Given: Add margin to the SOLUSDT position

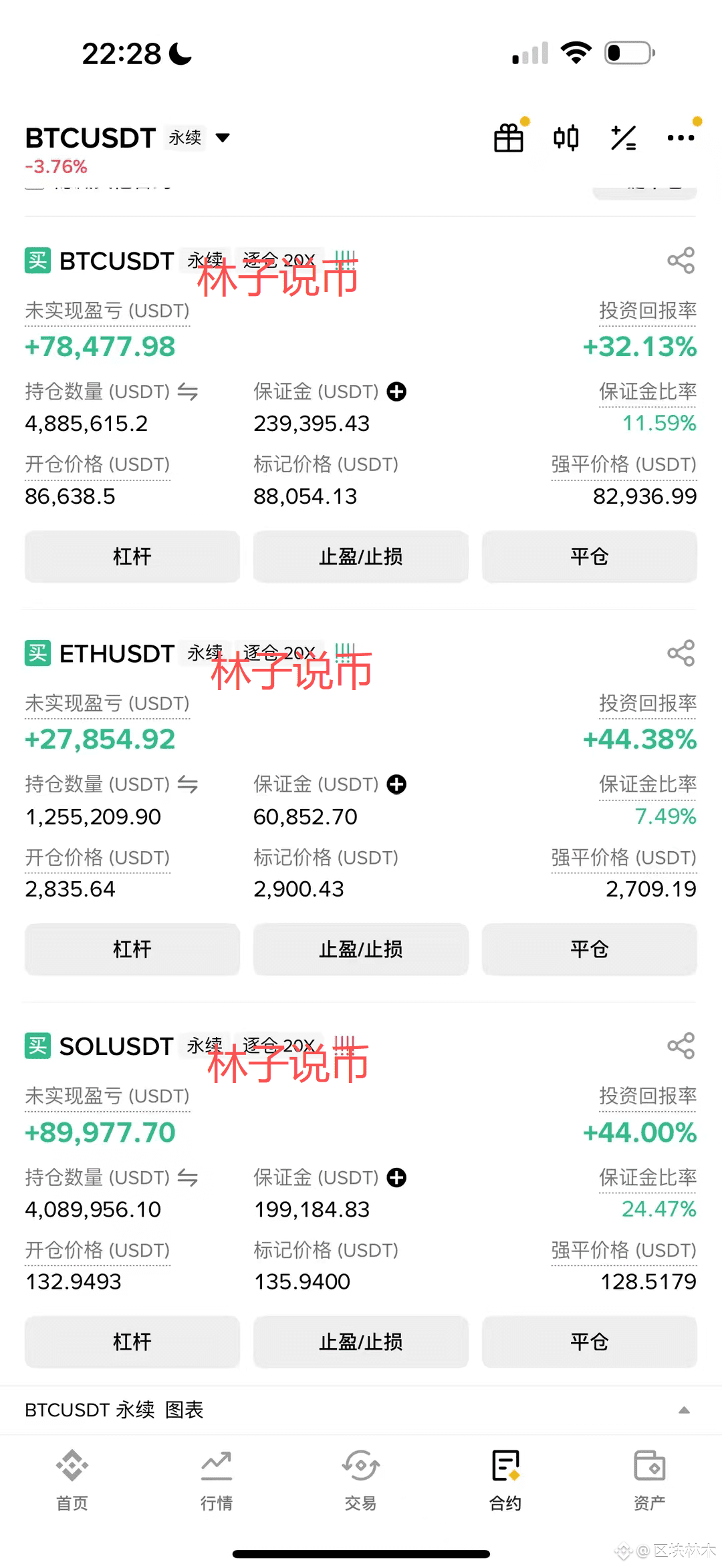Looking at the screenshot, I should point(396,1177).
